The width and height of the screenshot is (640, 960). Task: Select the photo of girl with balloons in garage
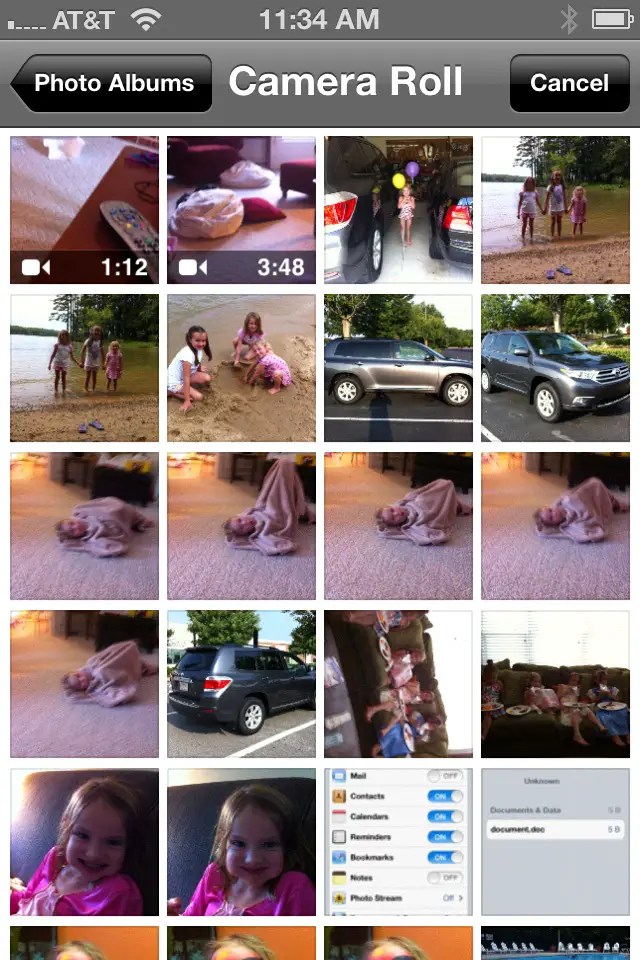pyautogui.click(x=398, y=210)
